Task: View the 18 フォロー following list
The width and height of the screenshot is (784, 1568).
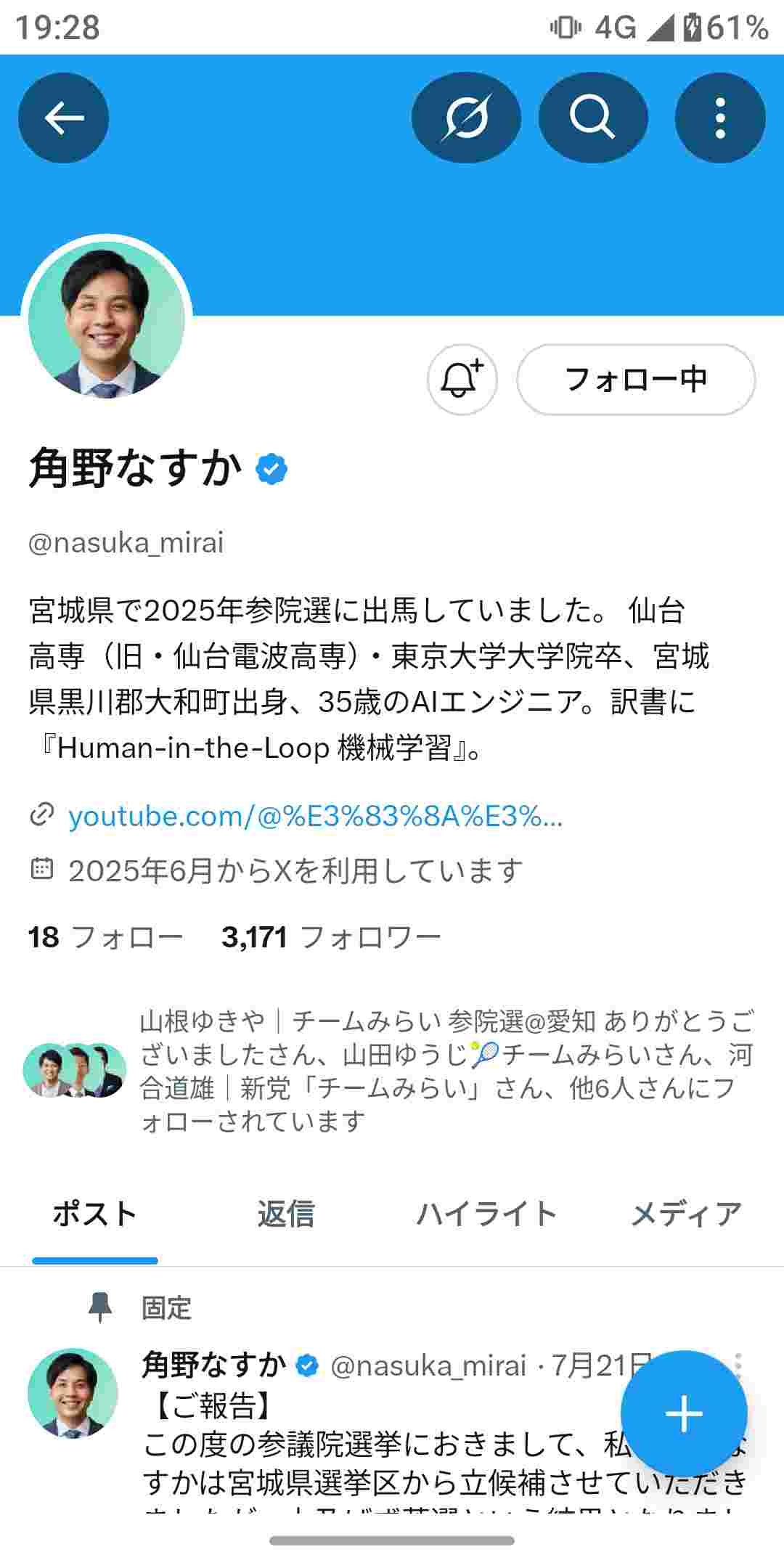Action: click(106, 937)
